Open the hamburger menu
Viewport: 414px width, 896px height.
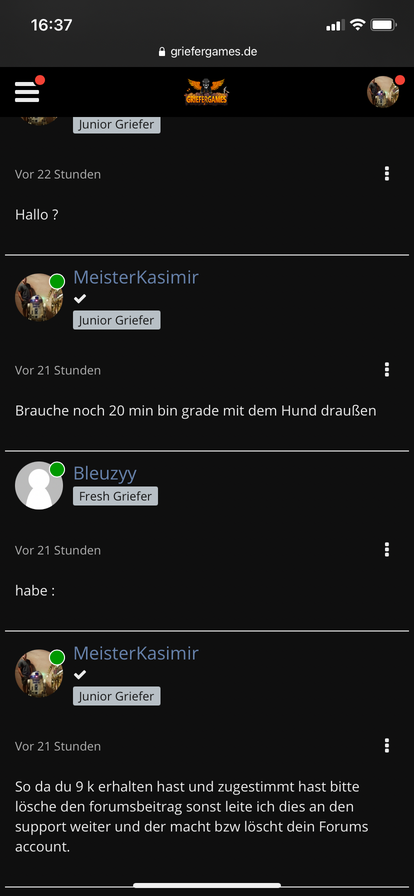pyautogui.click(x=27, y=92)
